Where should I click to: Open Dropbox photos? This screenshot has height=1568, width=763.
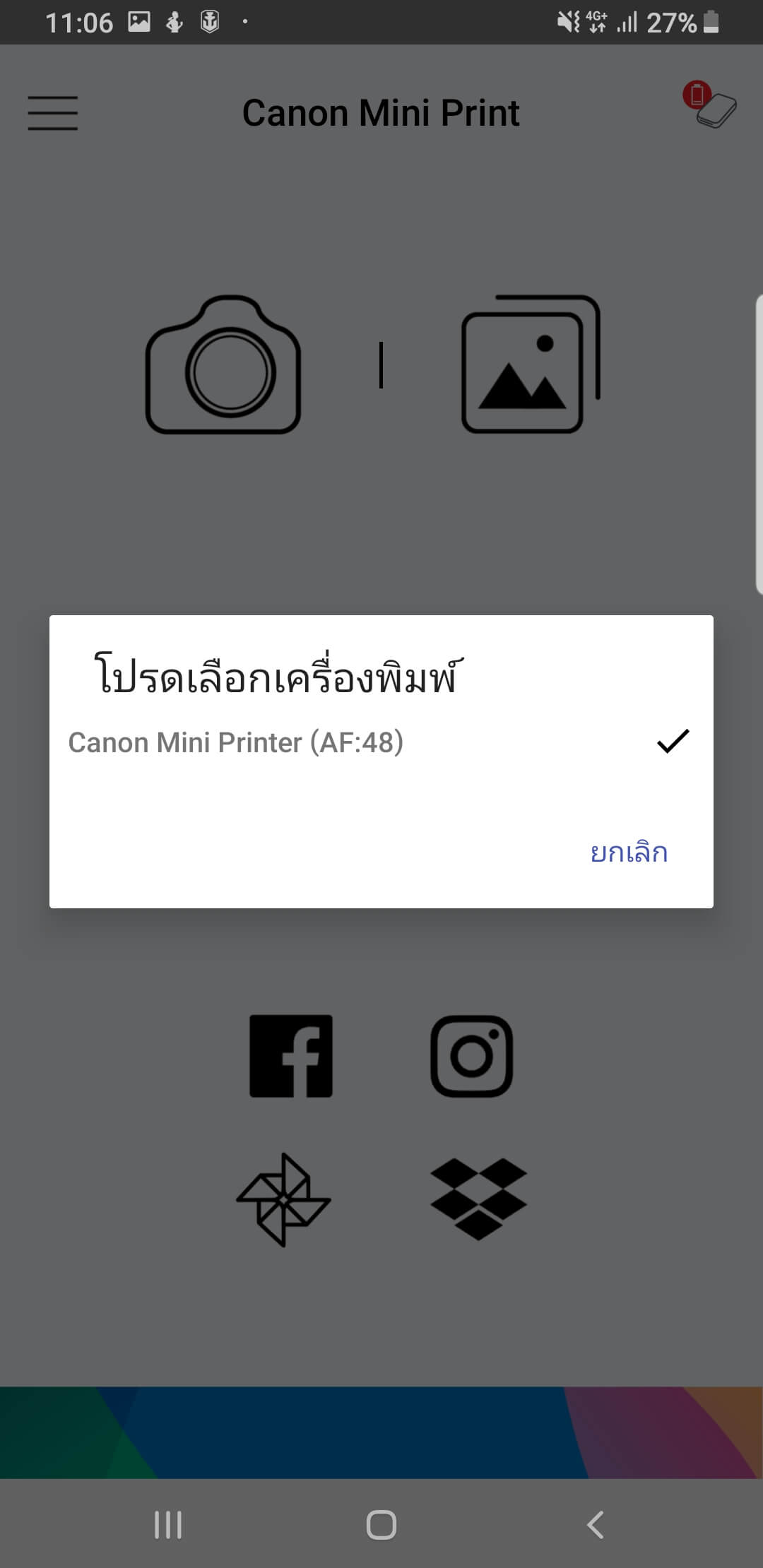tap(478, 1199)
